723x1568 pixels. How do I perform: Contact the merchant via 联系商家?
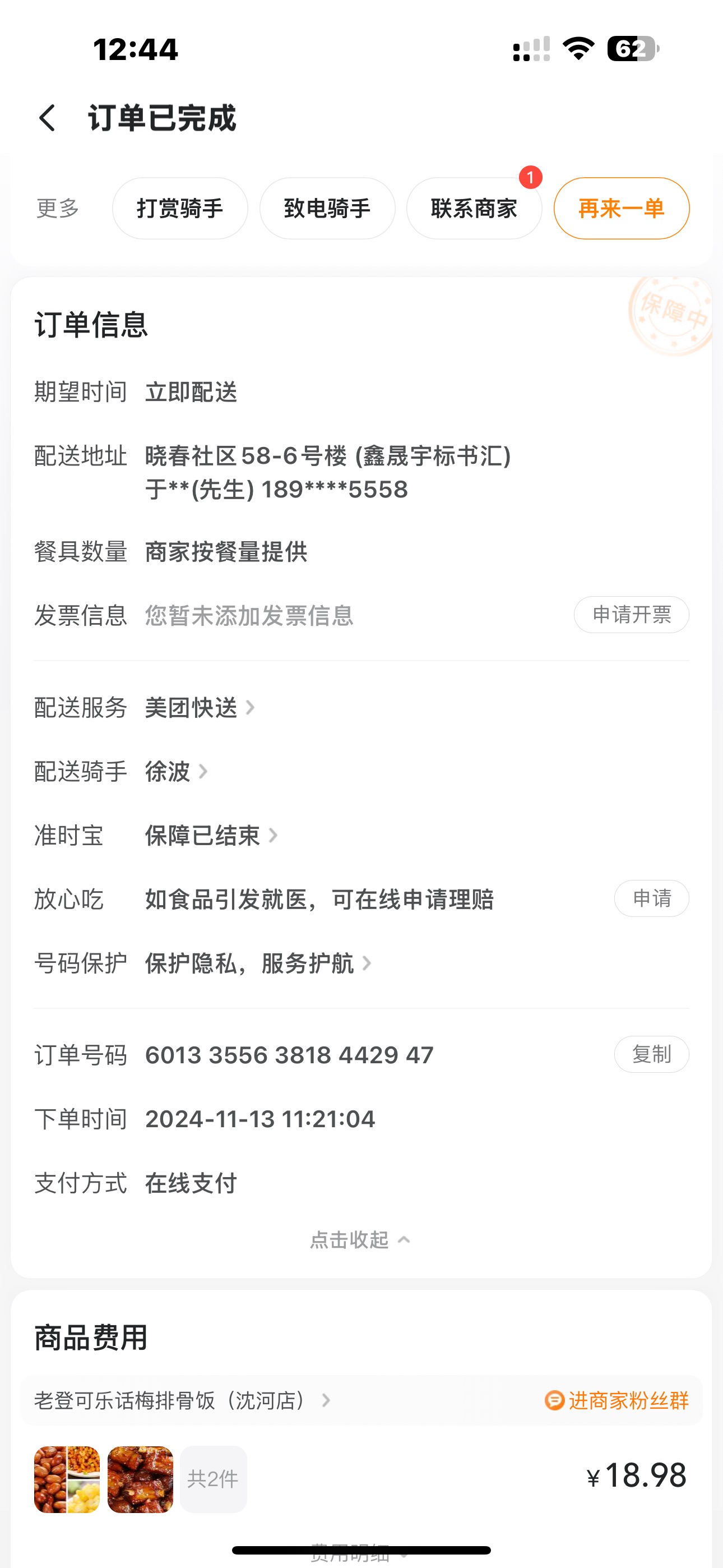[x=474, y=208]
